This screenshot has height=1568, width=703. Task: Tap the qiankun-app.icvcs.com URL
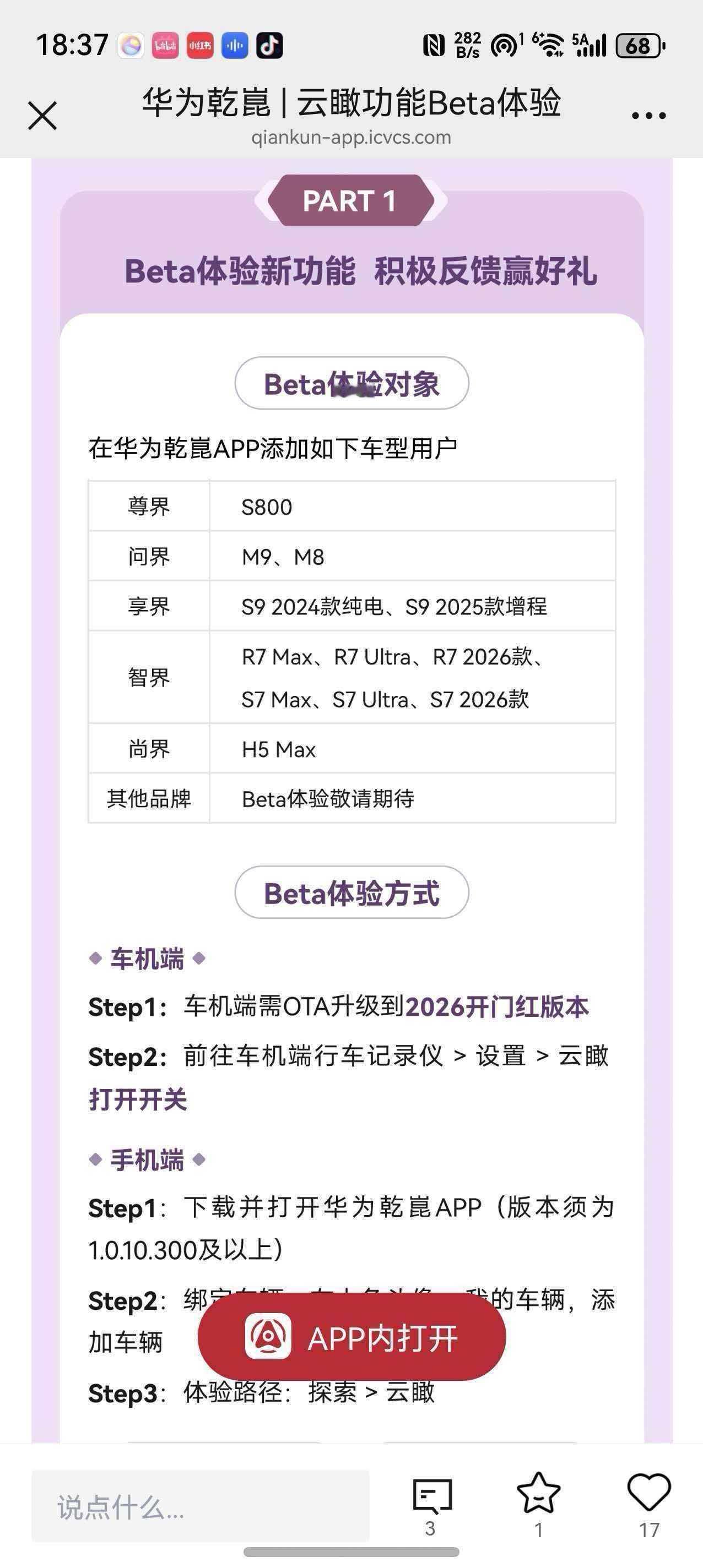coord(351,138)
